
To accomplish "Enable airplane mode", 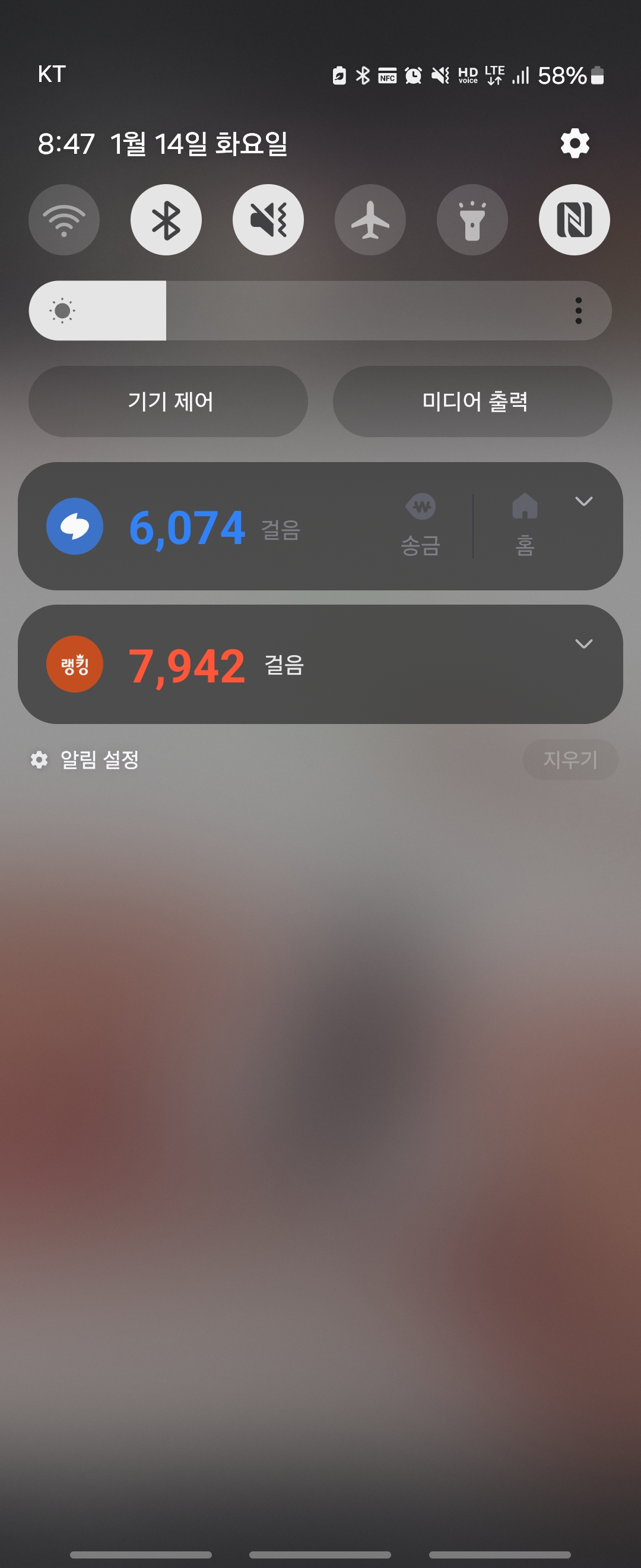I will 370,220.
